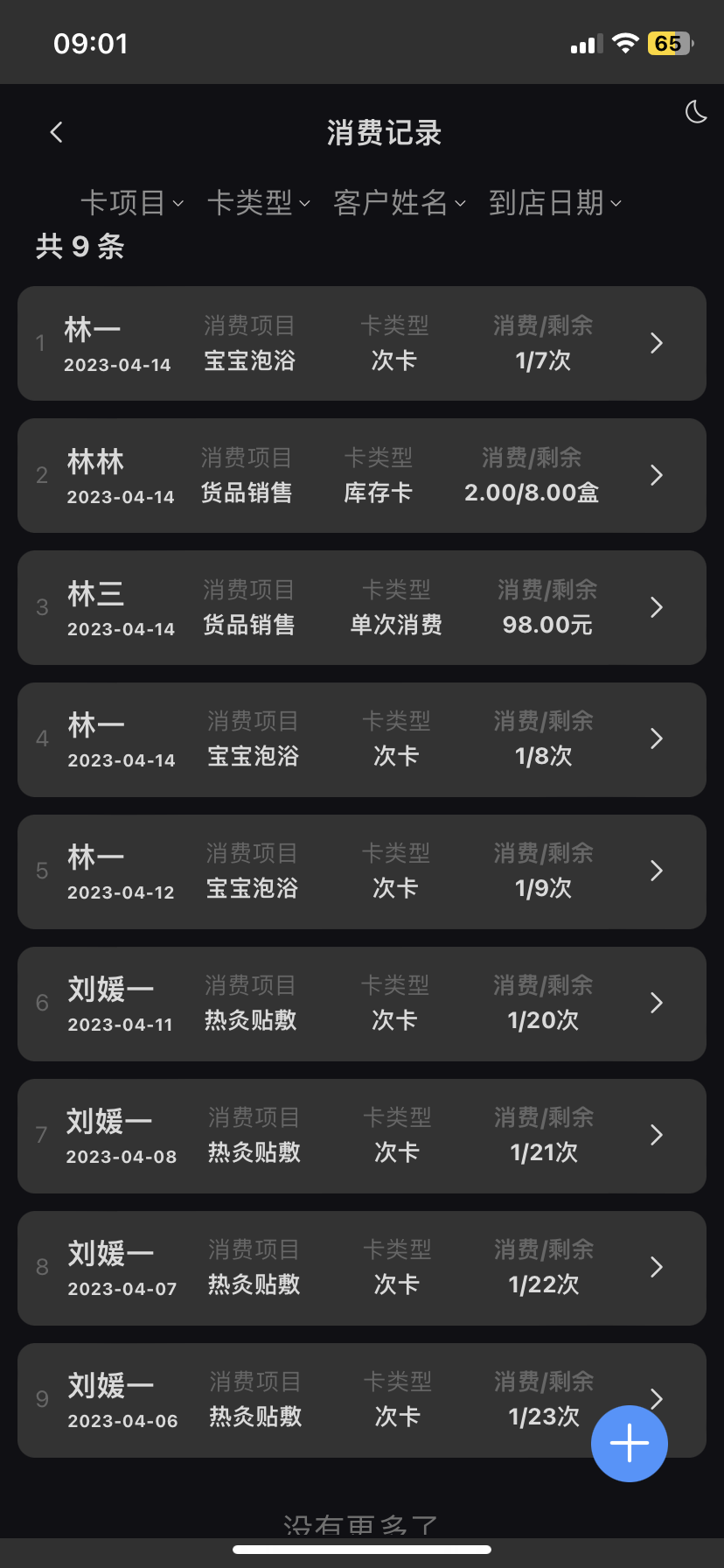Viewport: 724px width, 1568px height.
Task: Expand the 卡类型 filter dropdown
Action: click(x=259, y=203)
